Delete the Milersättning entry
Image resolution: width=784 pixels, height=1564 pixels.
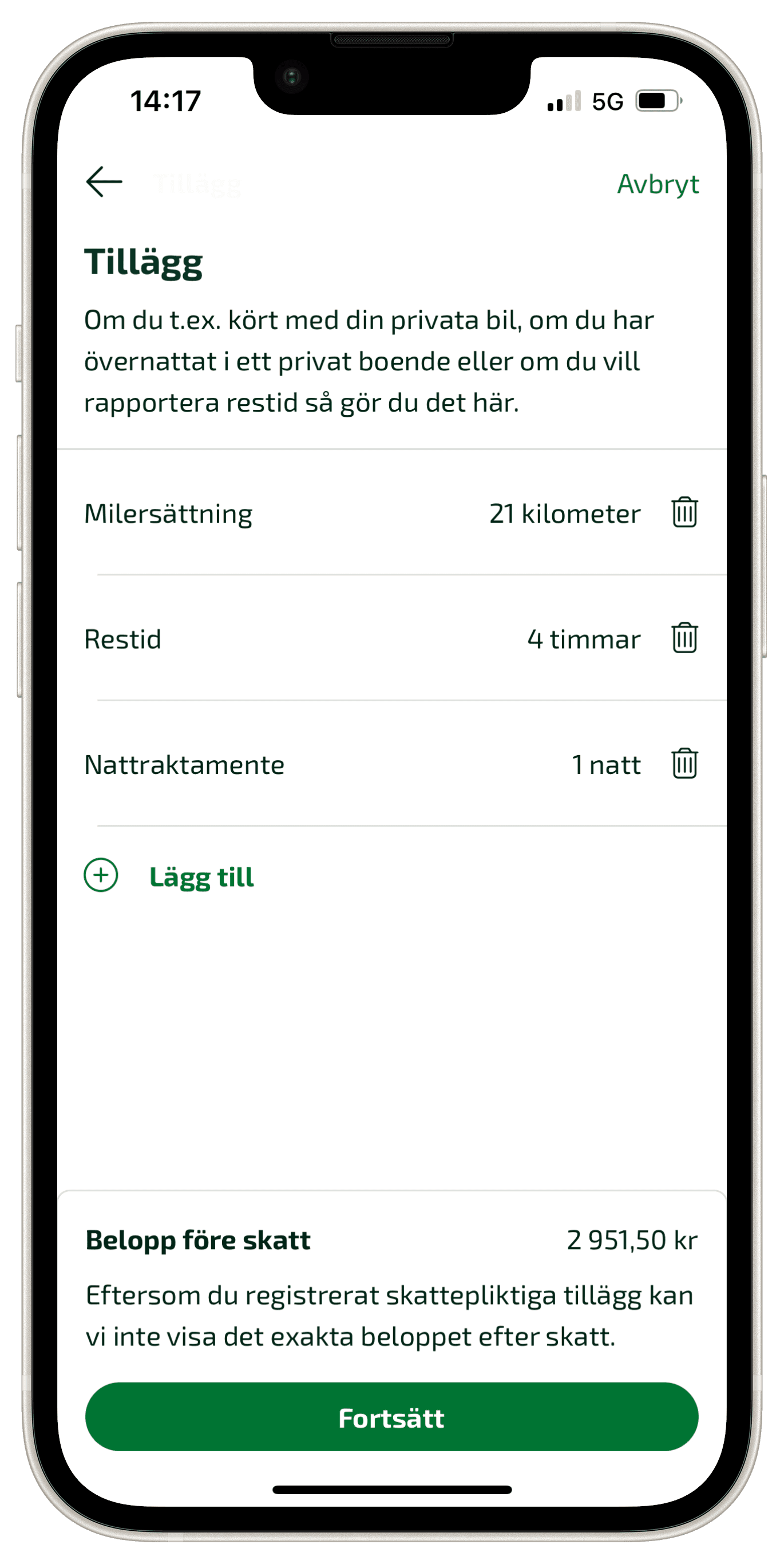coord(684,512)
